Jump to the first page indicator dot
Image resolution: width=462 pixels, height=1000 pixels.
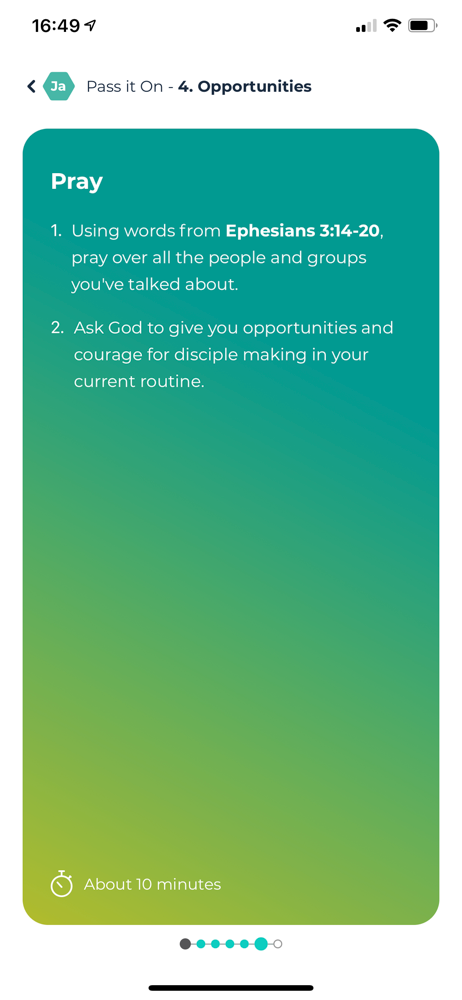(185, 944)
